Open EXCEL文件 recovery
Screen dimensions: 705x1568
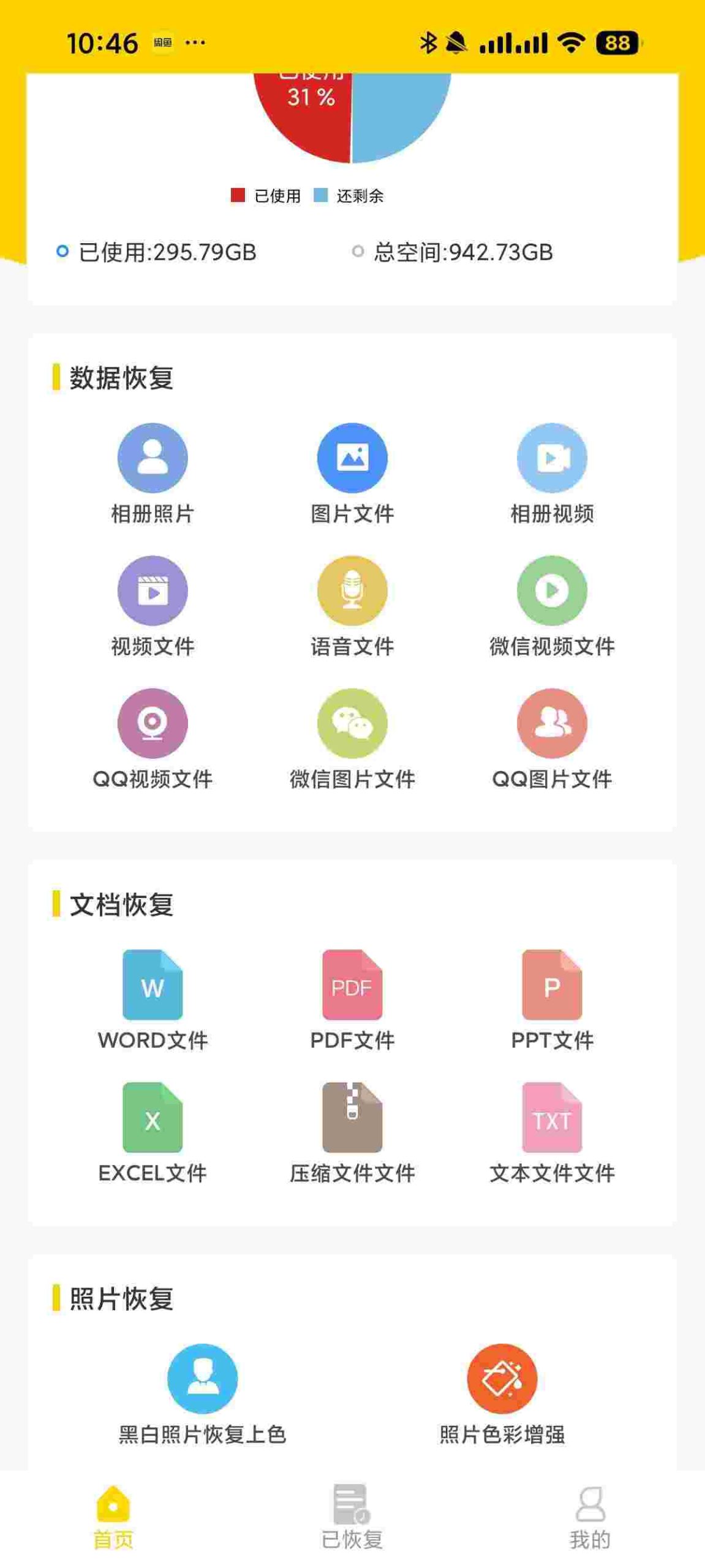click(153, 1117)
